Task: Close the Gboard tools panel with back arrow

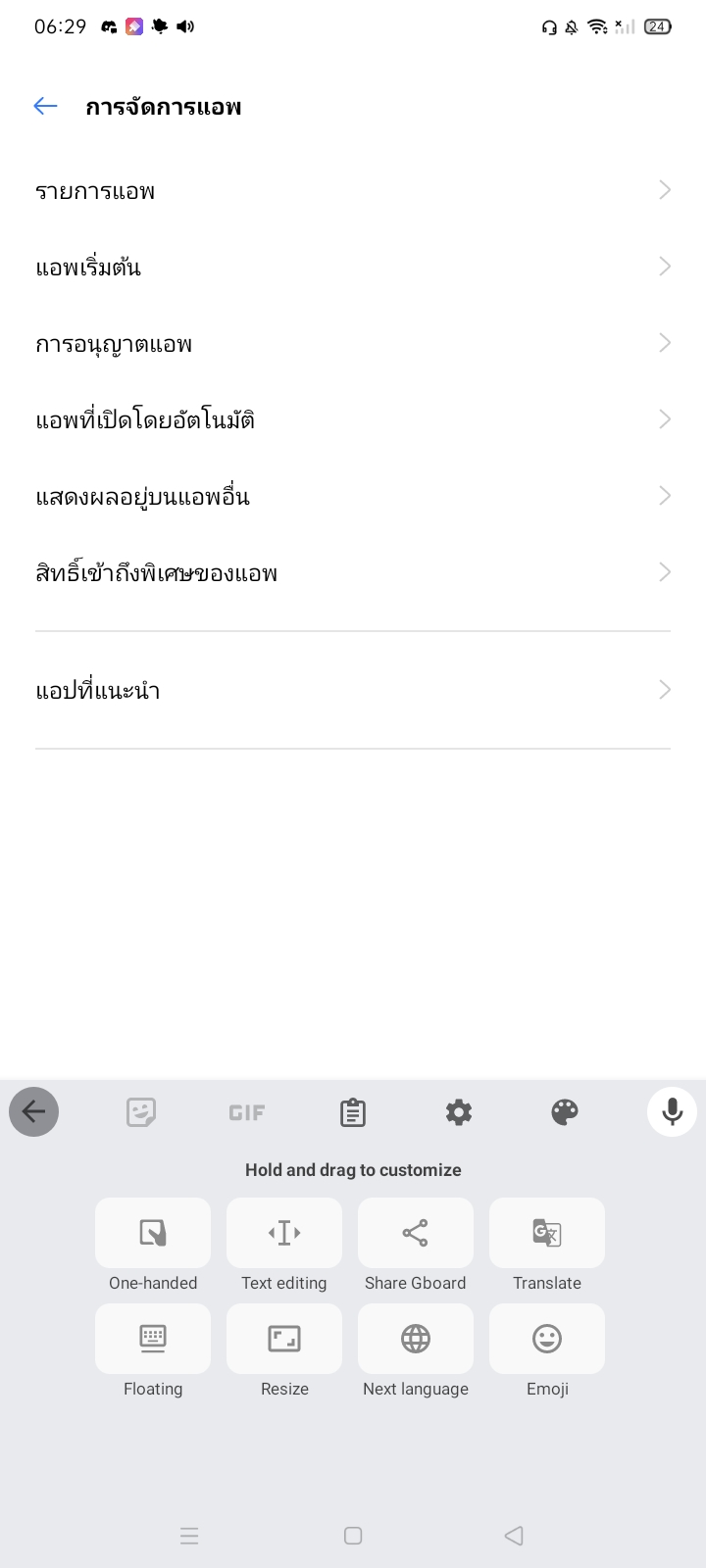Action: 34,1111
